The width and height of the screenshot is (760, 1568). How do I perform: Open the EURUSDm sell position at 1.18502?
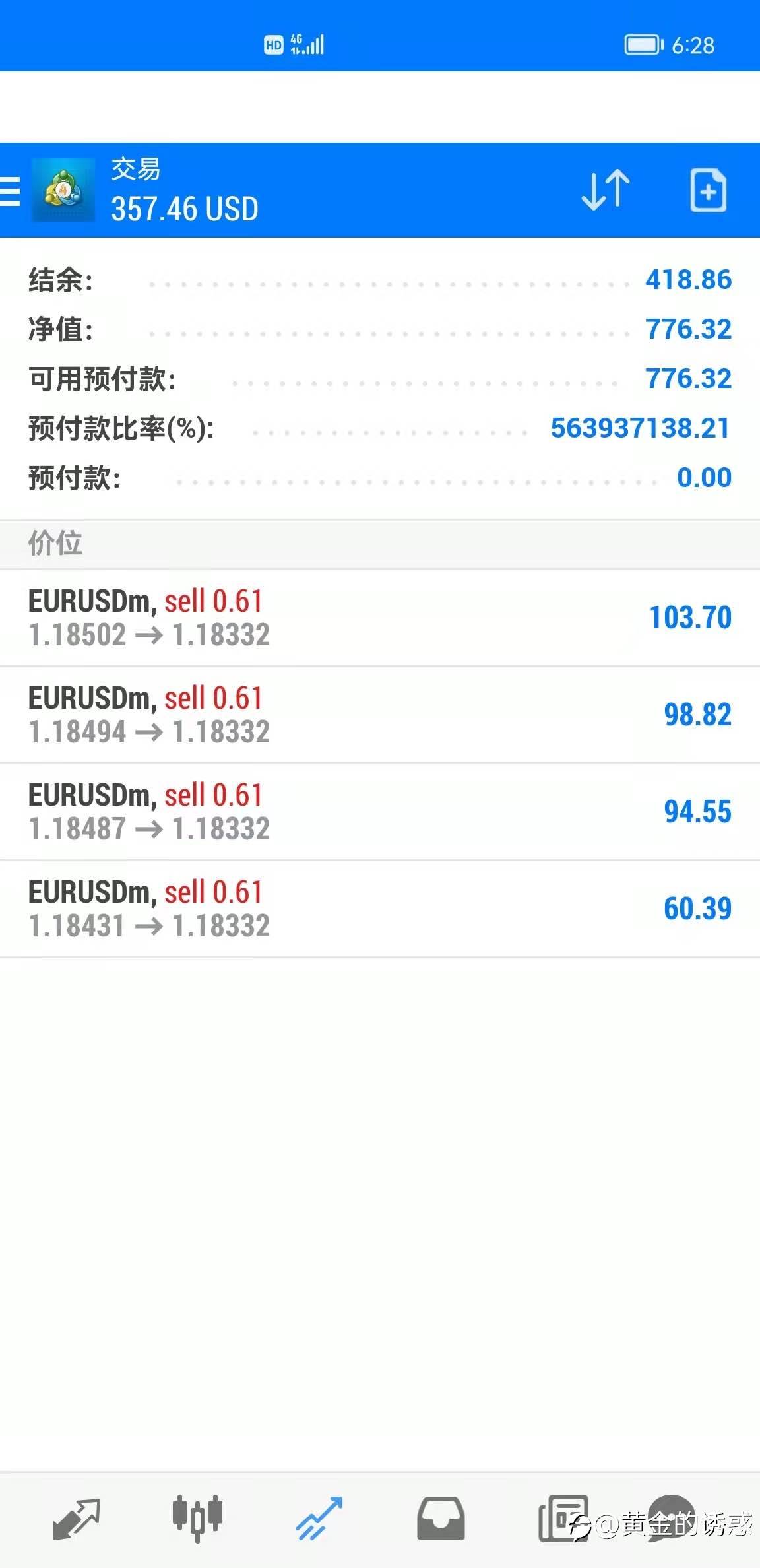coord(379,618)
